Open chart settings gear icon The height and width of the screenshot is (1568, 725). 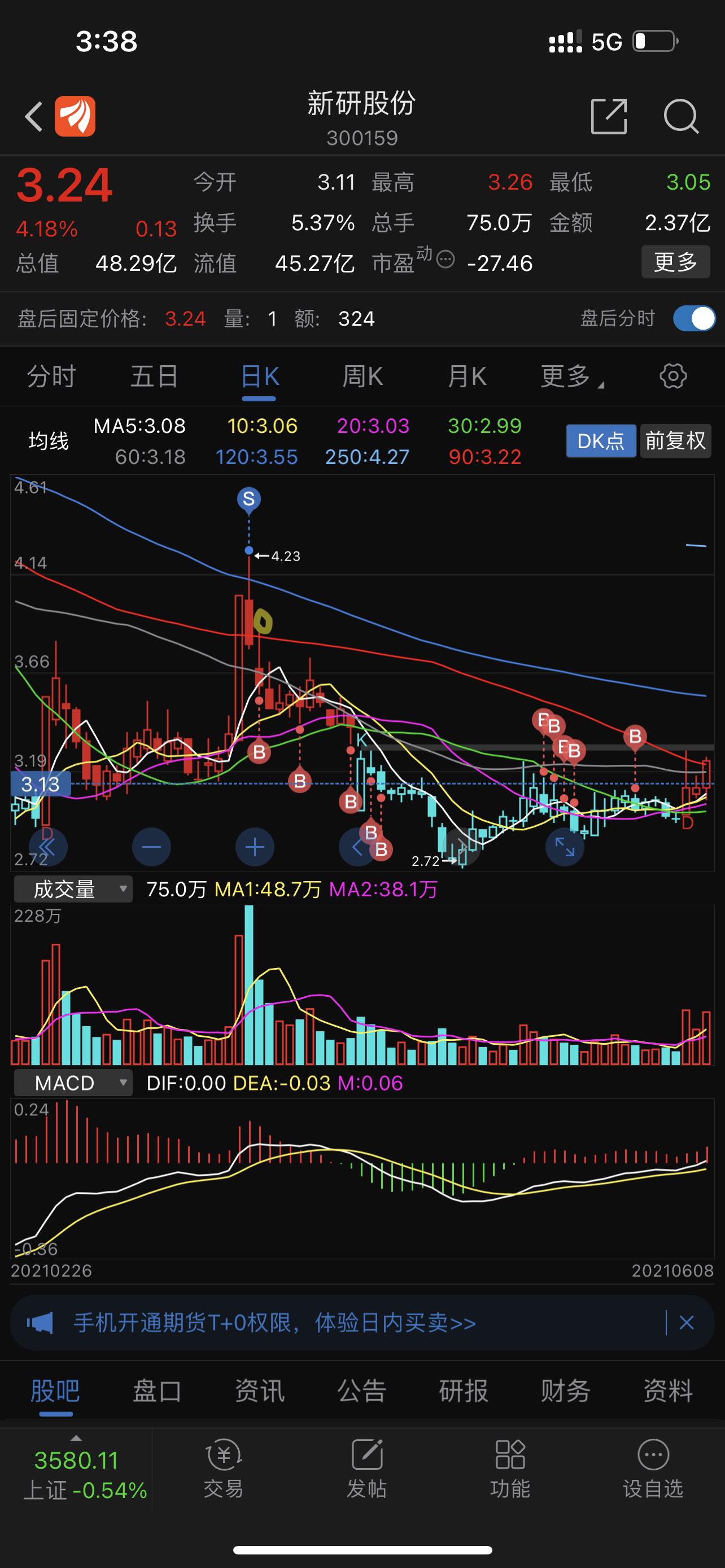(x=672, y=376)
